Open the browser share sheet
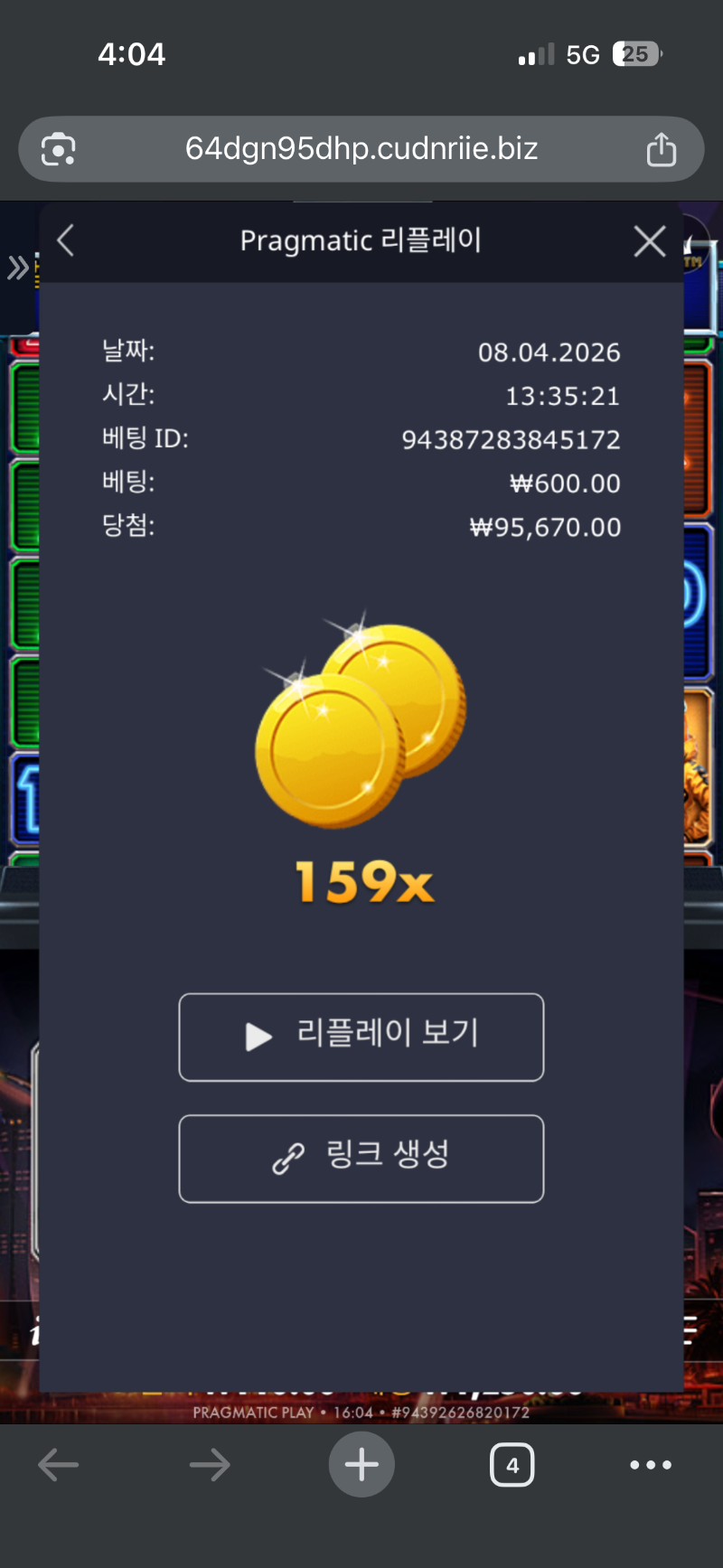723x1568 pixels. (x=661, y=149)
